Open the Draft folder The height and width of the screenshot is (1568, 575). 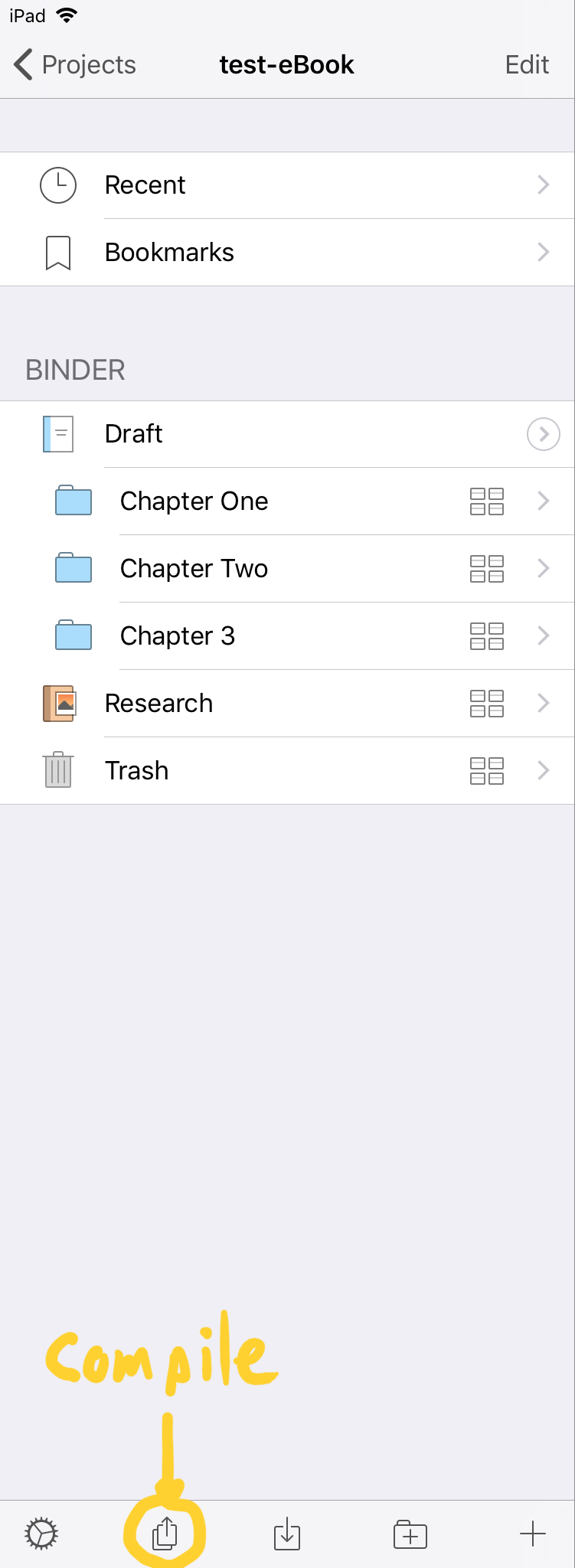coord(134,434)
